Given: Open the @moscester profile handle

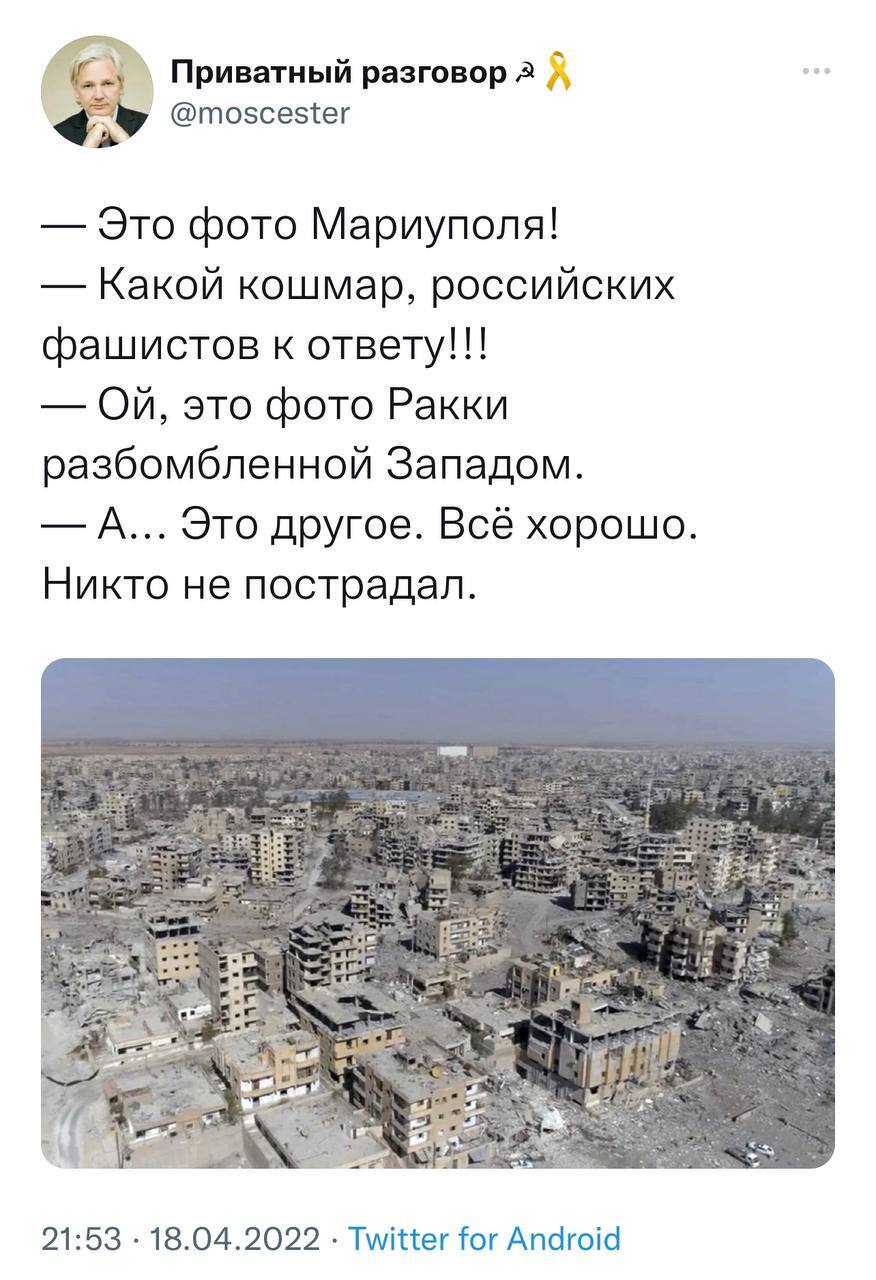Looking at the screenshot, I should [x=260, y=114].
